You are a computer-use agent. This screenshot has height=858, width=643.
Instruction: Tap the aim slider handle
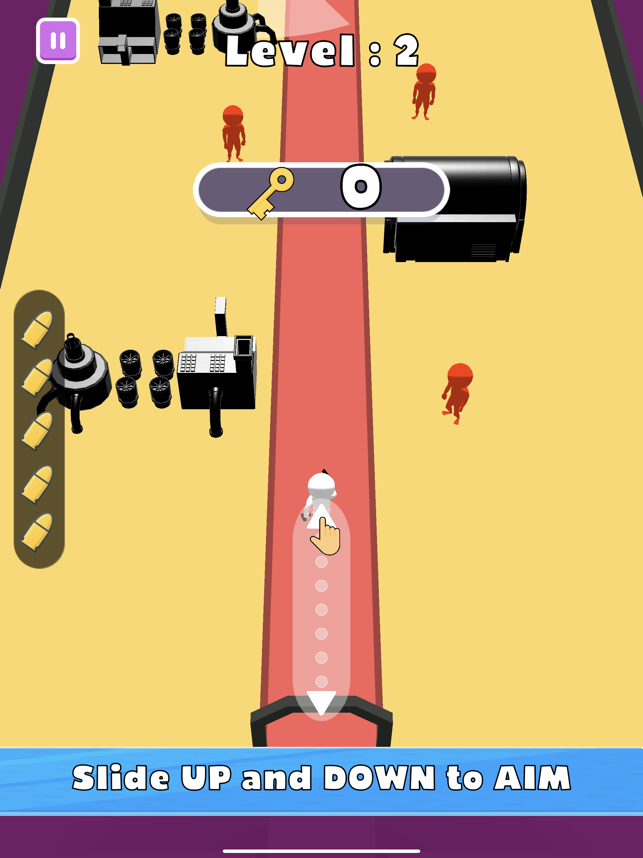tap(321, 520)
